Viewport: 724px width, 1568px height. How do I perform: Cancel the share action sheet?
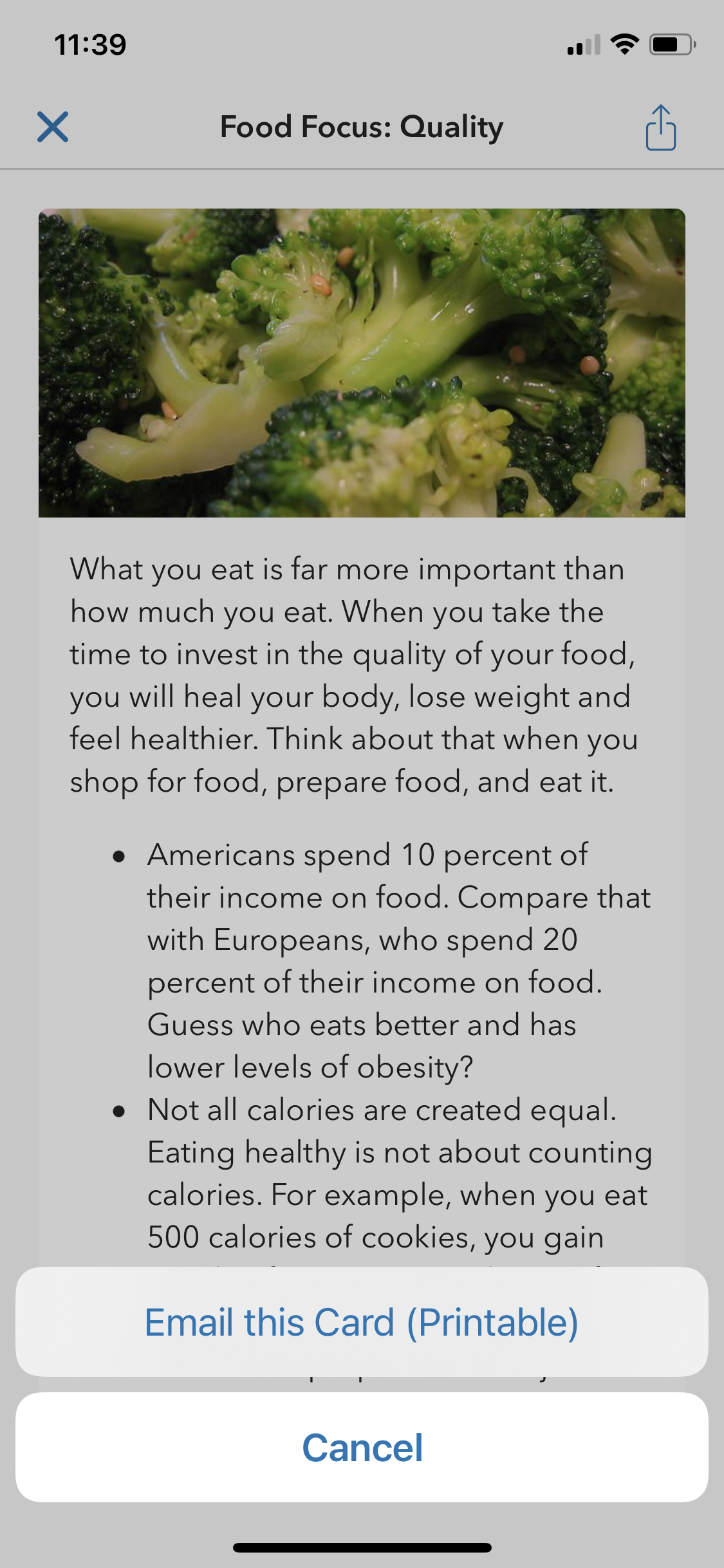[x=362, y=1447]
